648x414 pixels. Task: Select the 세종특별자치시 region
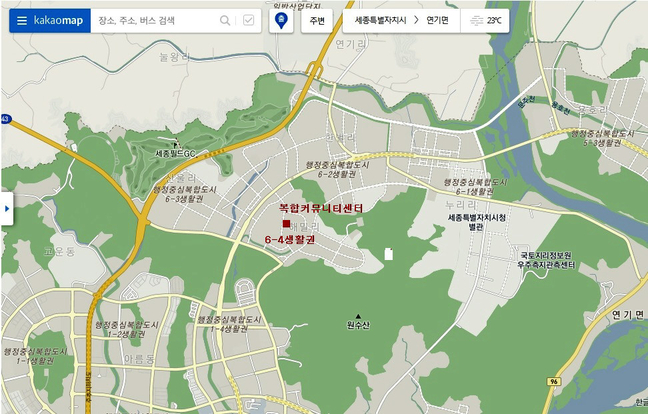[381, 20]
